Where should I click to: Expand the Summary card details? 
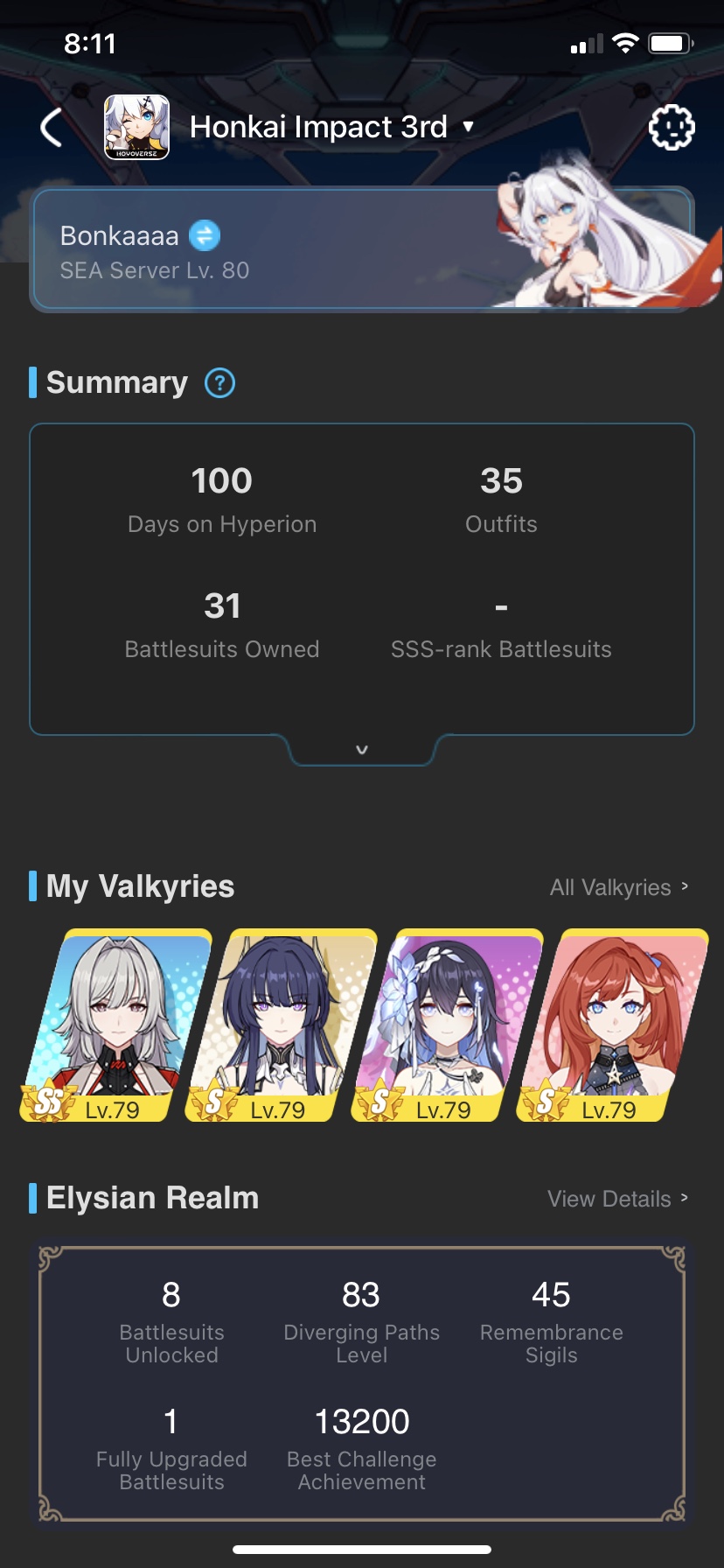[362, 749]
